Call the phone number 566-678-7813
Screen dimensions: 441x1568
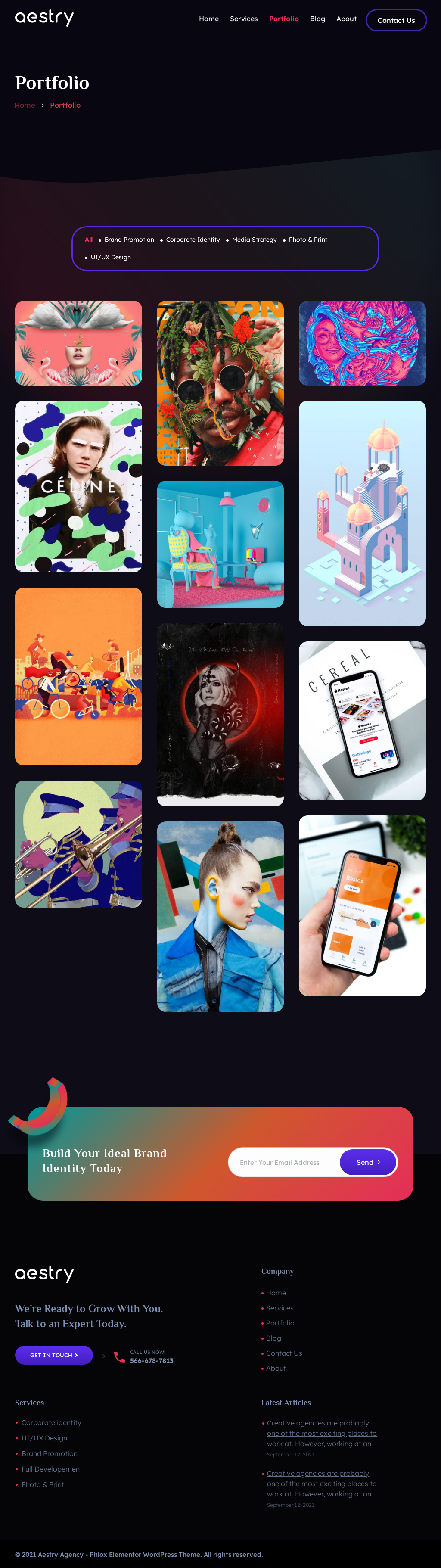tap(152, 1360)
